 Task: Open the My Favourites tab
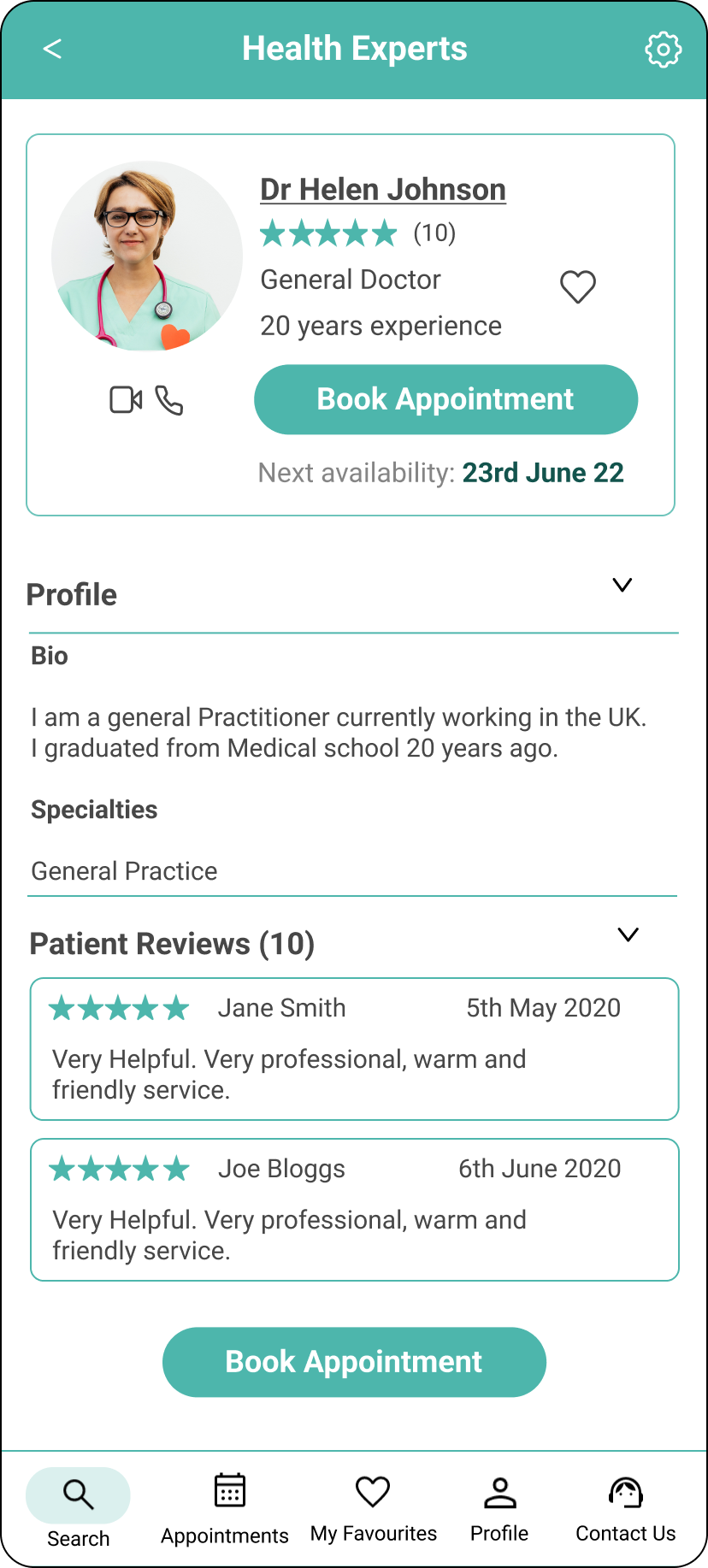[x=373, y=1508]
